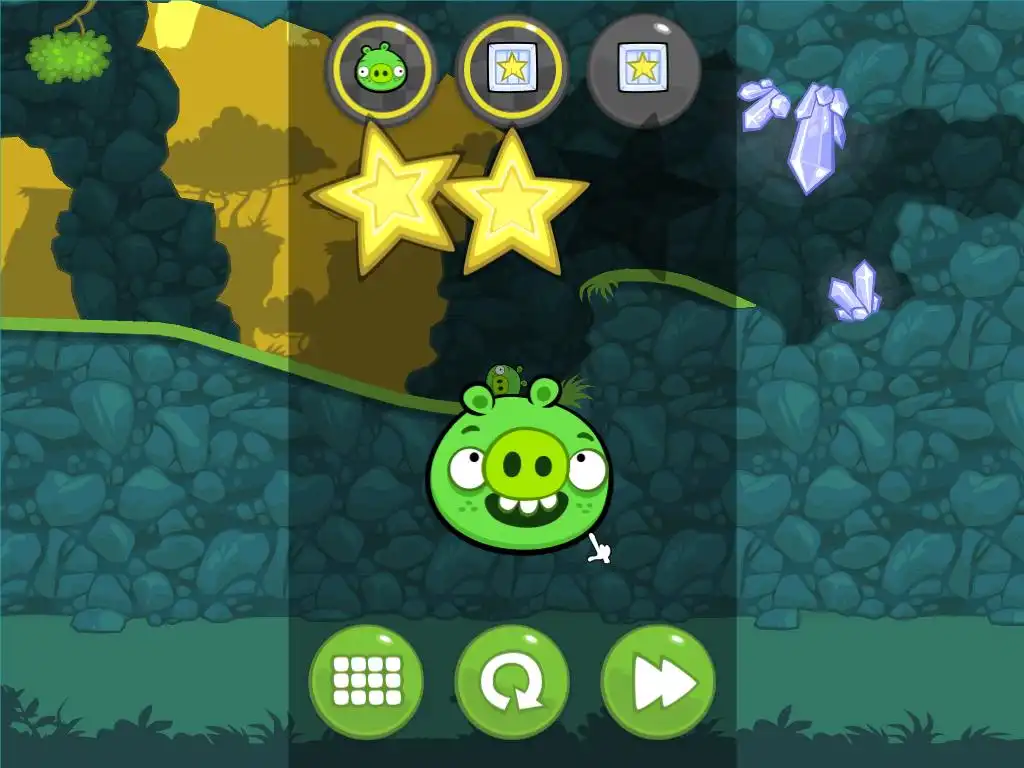Skip ahead to the next level
1024x768 pixels.
(x=658, y=682)
